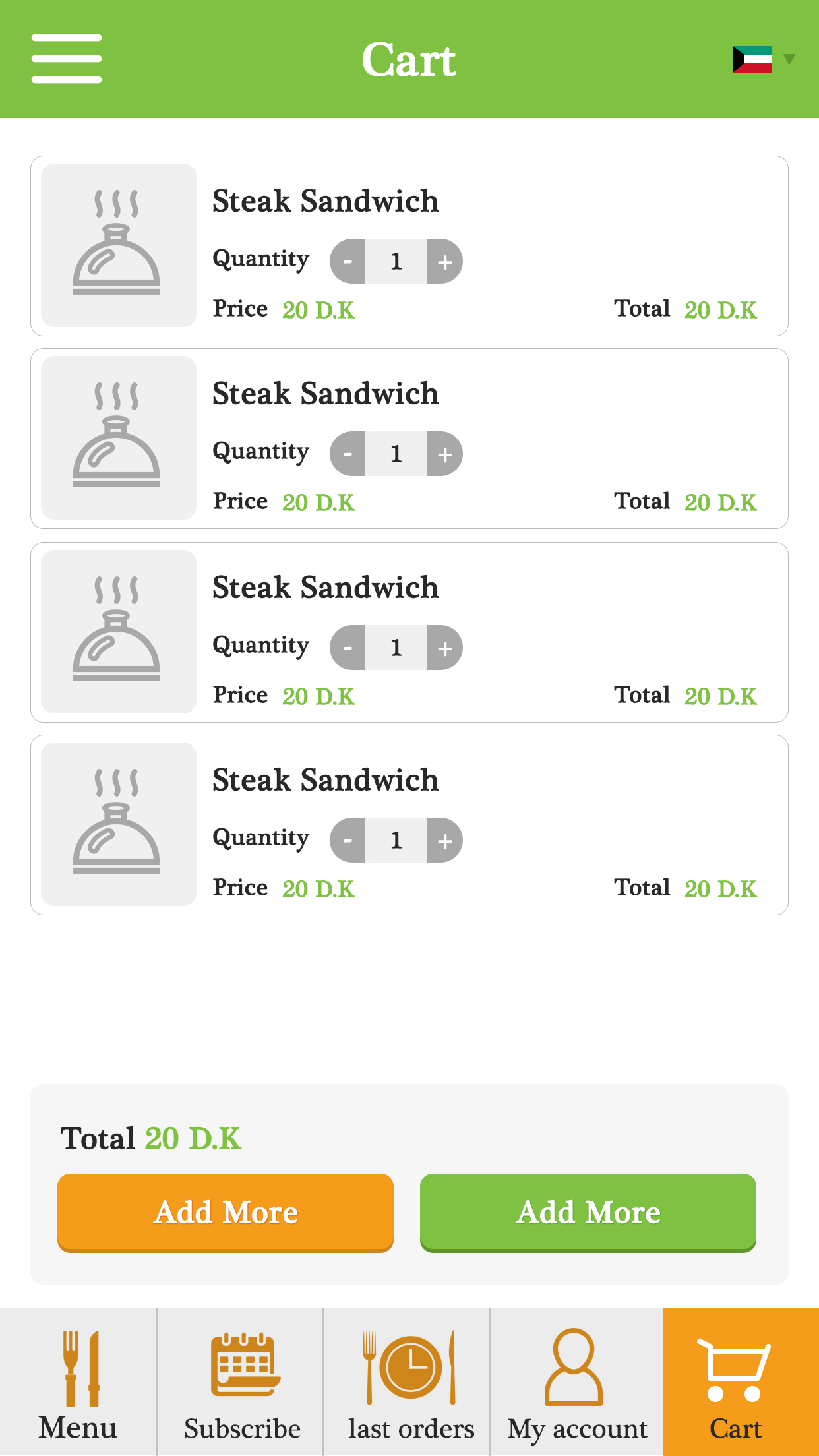This screenshot has width=819, height=1456.
Task: Open flag selector next to Cart title
Action: 752,59
